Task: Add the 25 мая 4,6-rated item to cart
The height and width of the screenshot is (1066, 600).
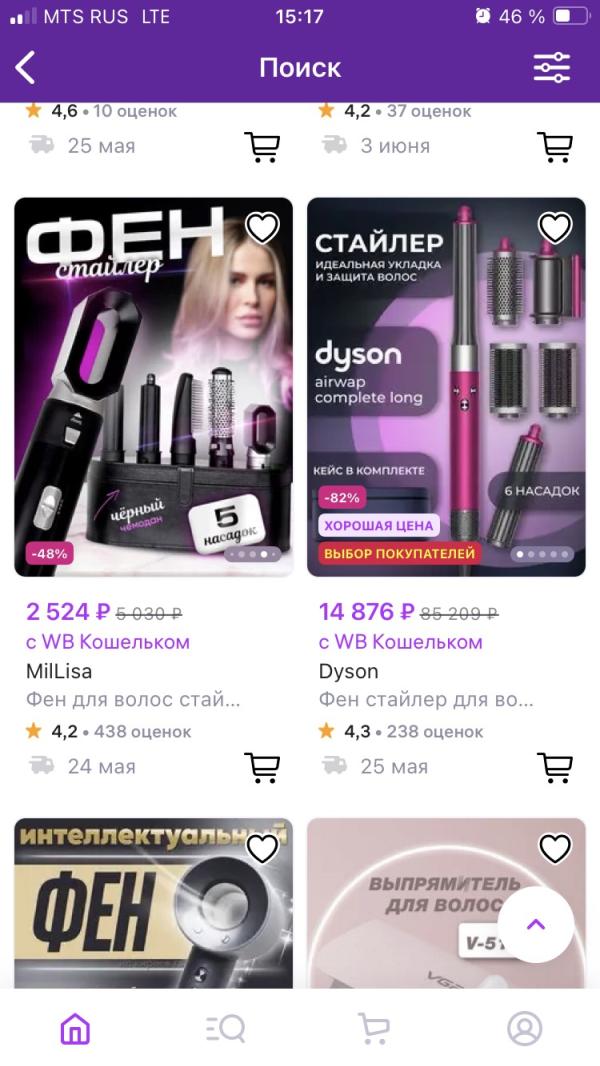Action: coord(262,146)
